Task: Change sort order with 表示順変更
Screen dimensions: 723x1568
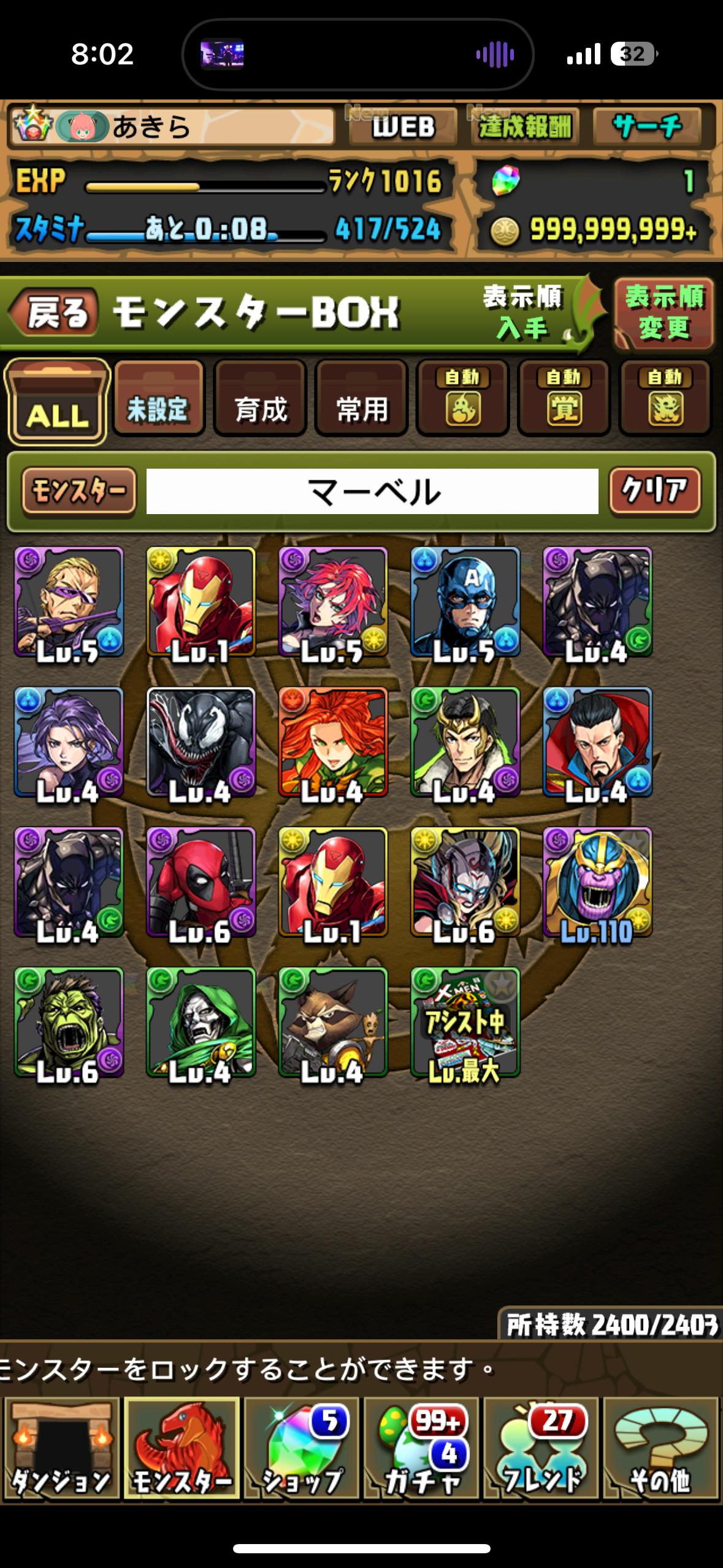Action: [664, 313]
